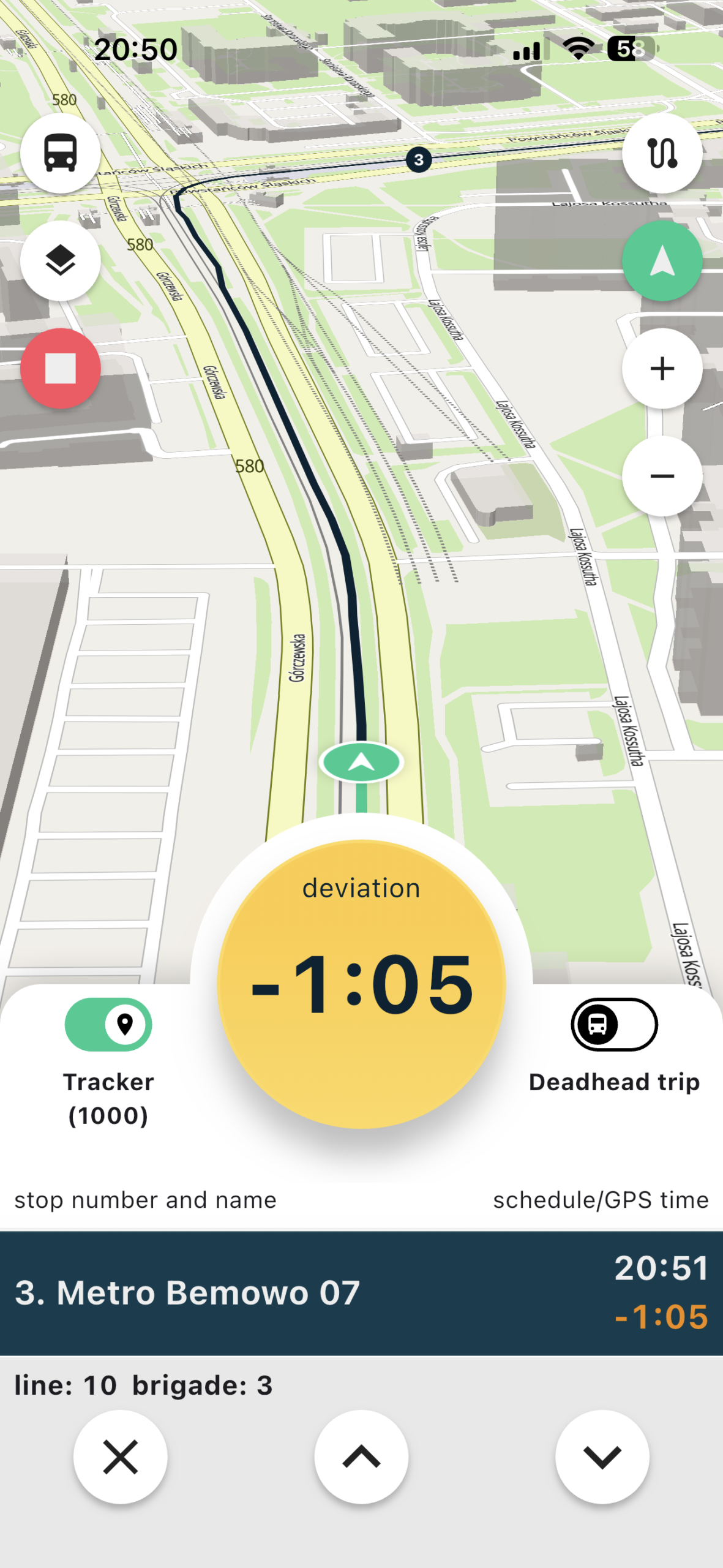Screen dimensions: 723x1568
Task: Turn off the Tracker (1000) switch
Action: (x=108, y=1025)
